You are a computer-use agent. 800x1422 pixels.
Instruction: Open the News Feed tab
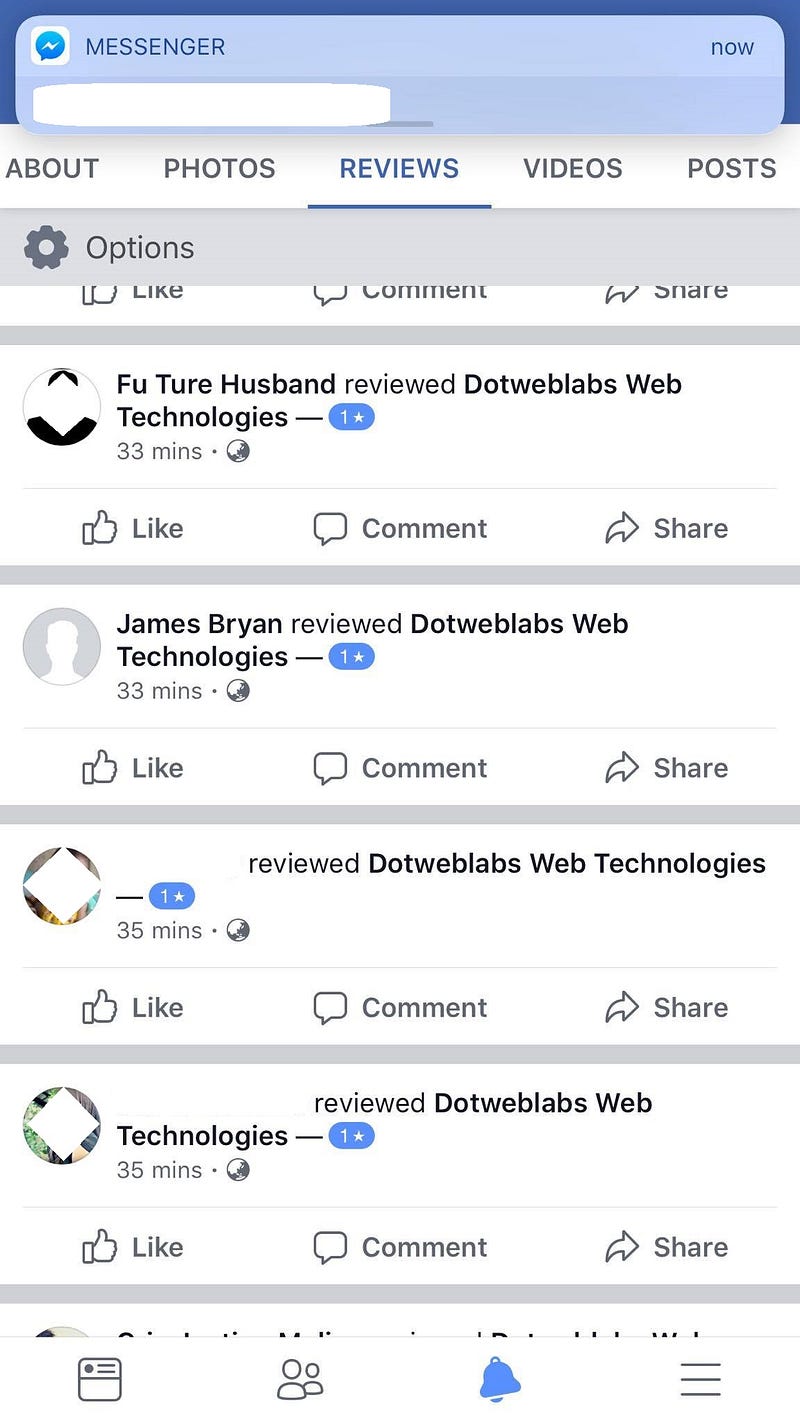pyautogui.click(x=100, y=1380)
